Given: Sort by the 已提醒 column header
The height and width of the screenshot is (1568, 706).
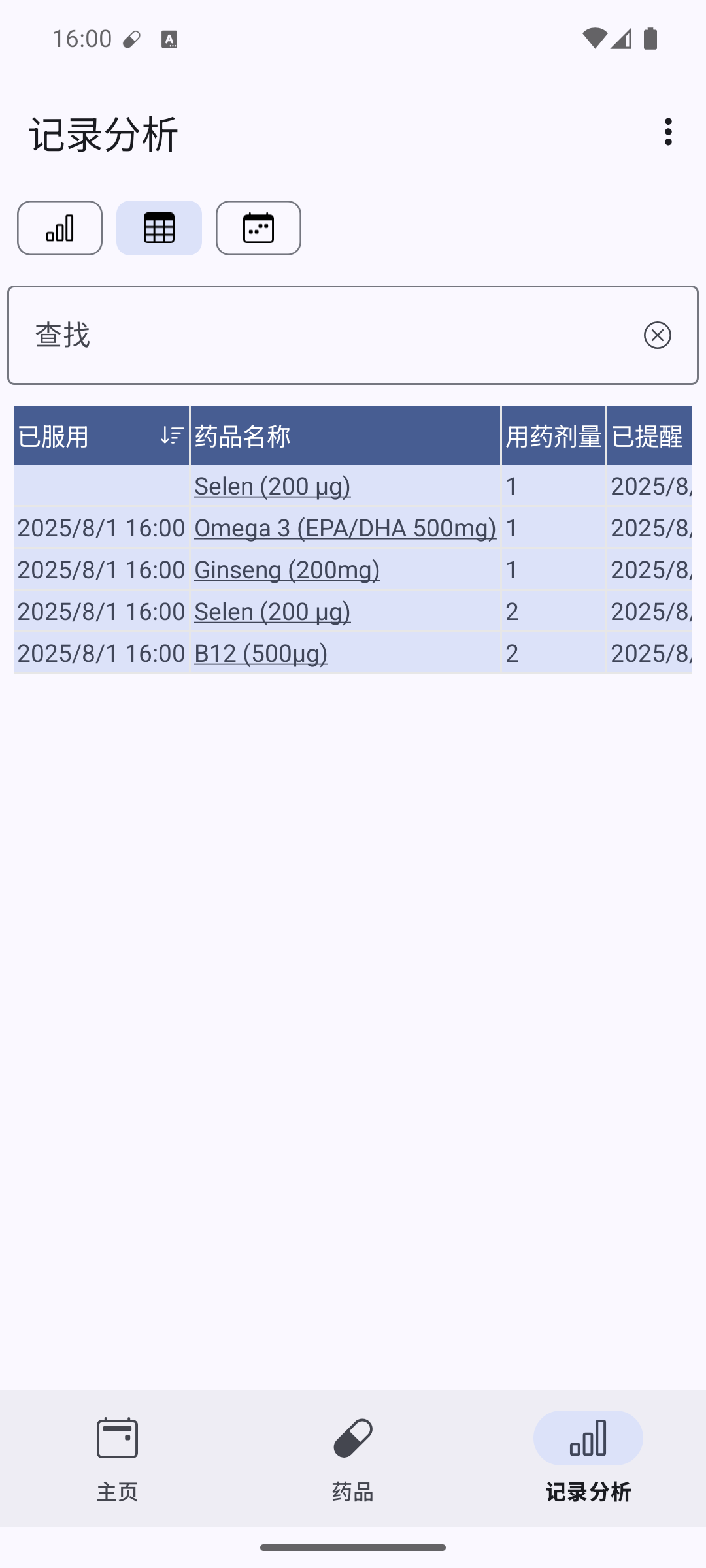Looking at the screenshot, I should [x=648, y=436].
